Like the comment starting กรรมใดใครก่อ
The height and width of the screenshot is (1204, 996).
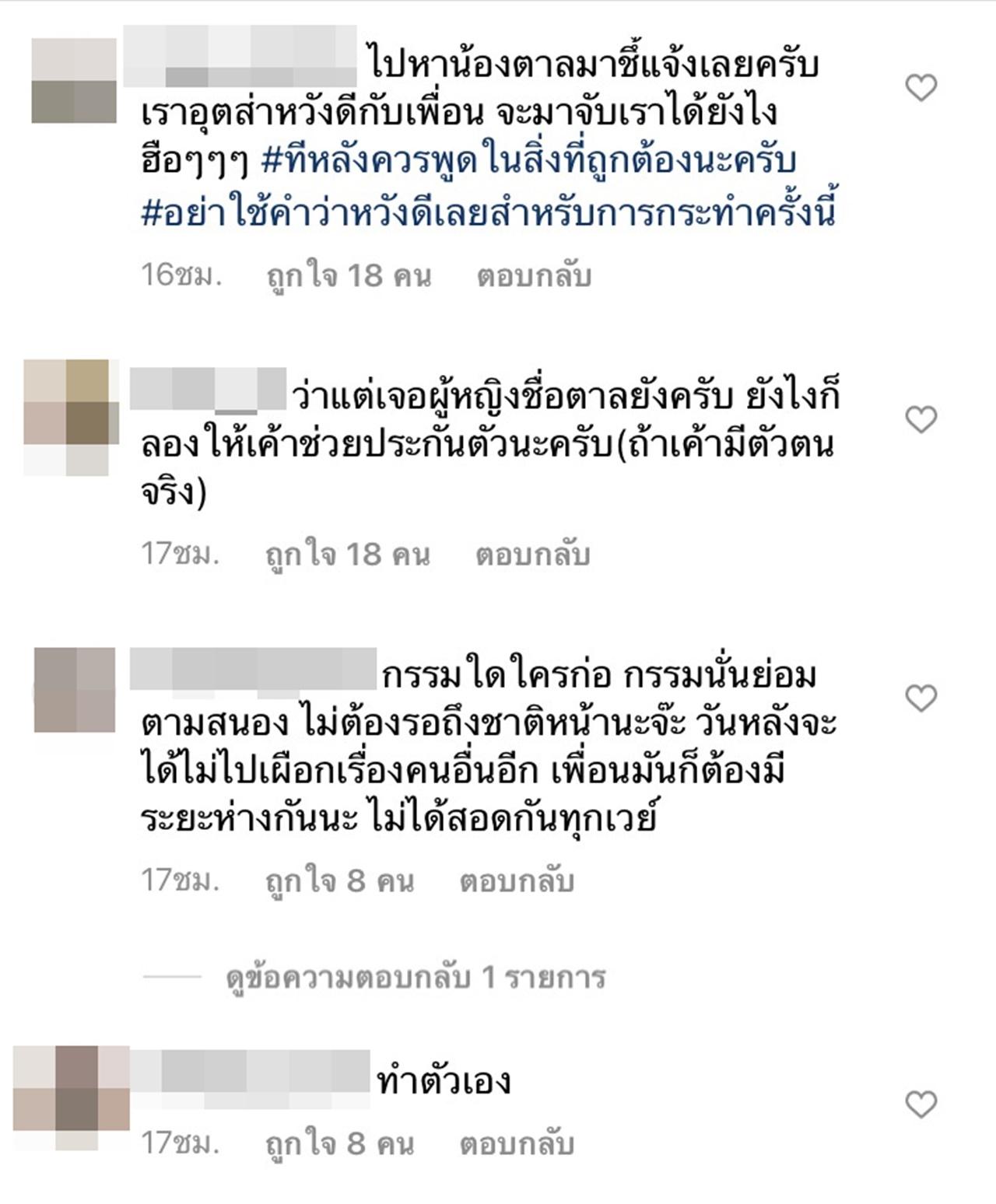click(921, 698)
